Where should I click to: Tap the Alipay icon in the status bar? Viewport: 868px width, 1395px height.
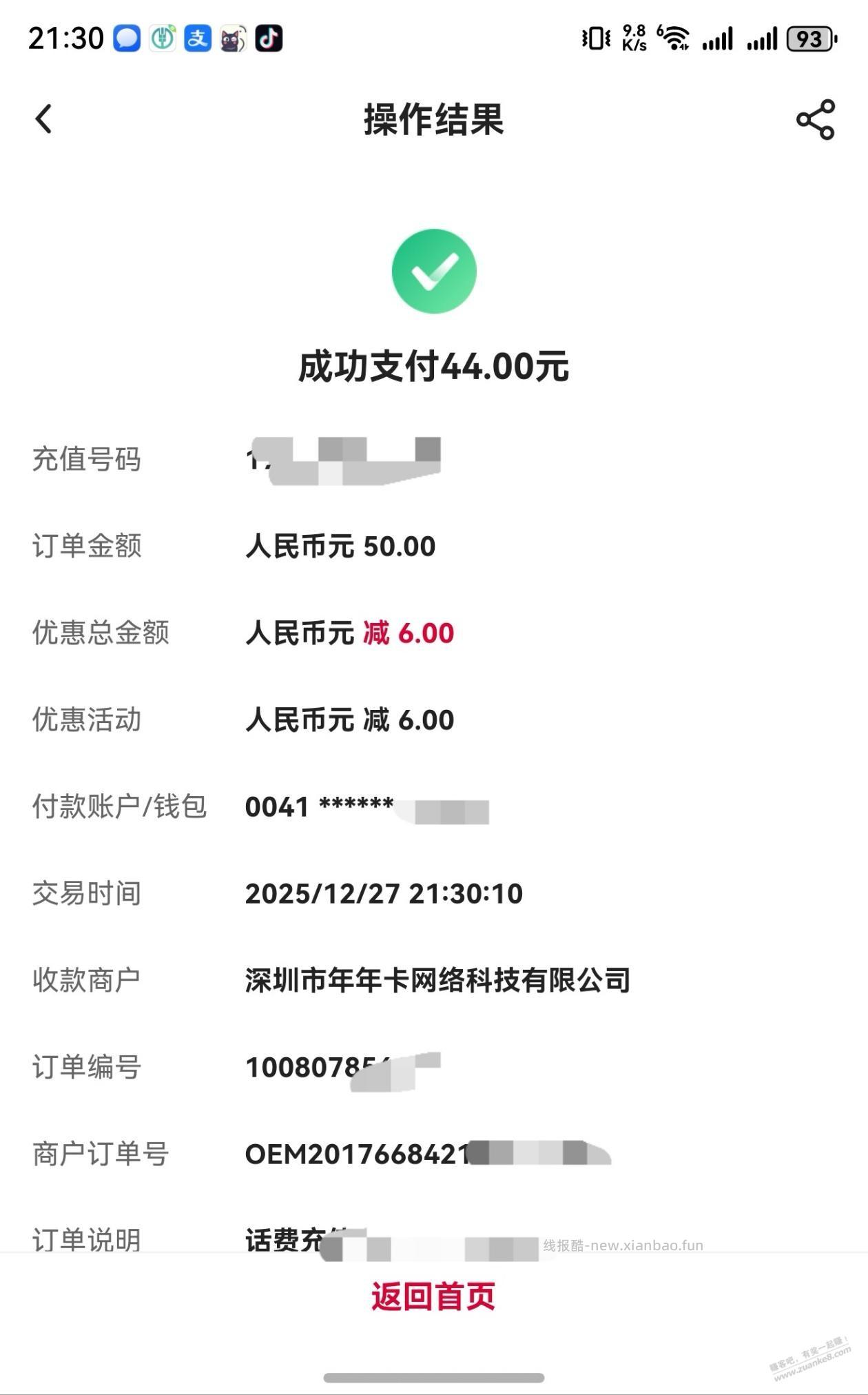(x=196, y=39)
